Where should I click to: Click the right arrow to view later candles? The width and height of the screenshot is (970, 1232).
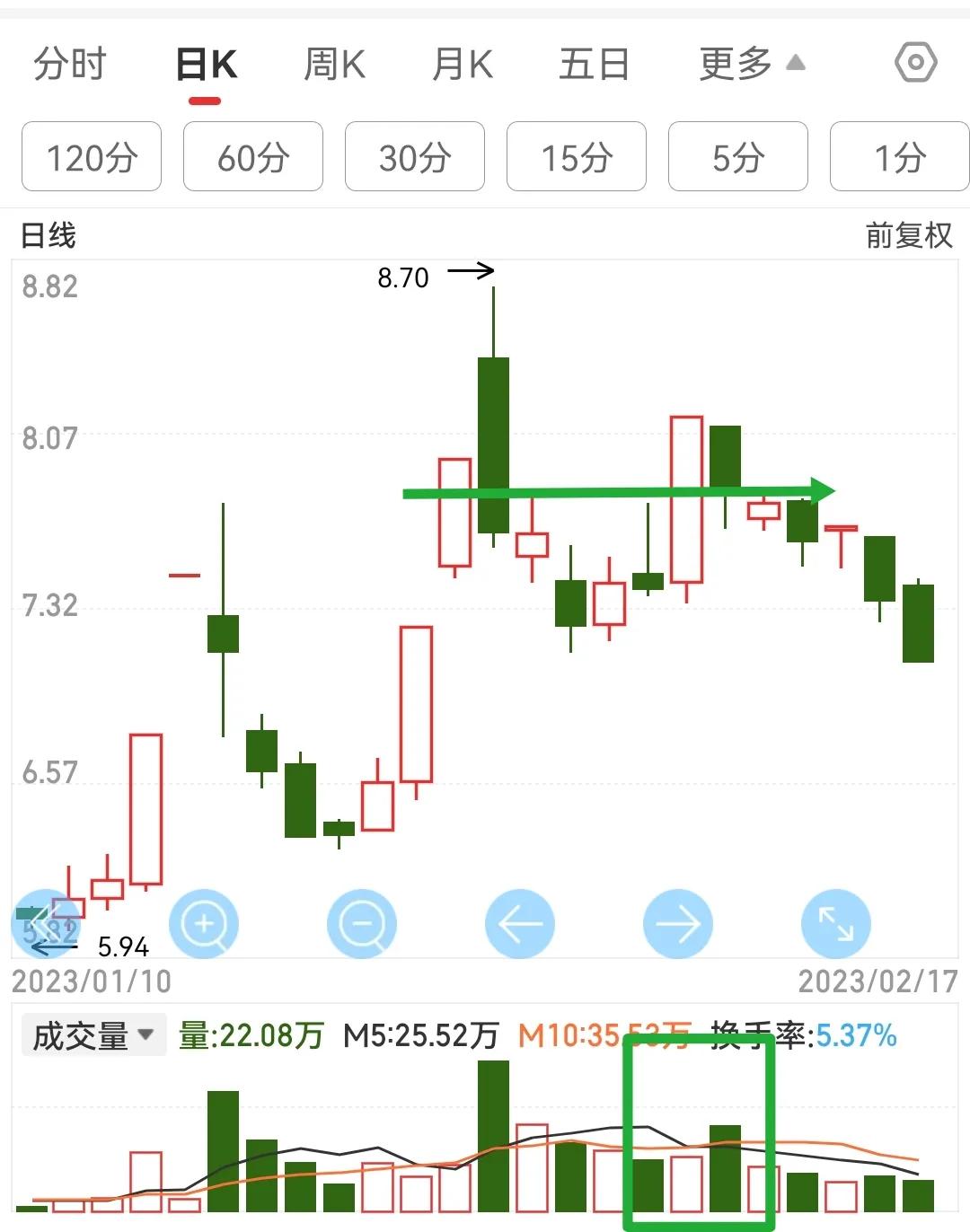point(678,923)
